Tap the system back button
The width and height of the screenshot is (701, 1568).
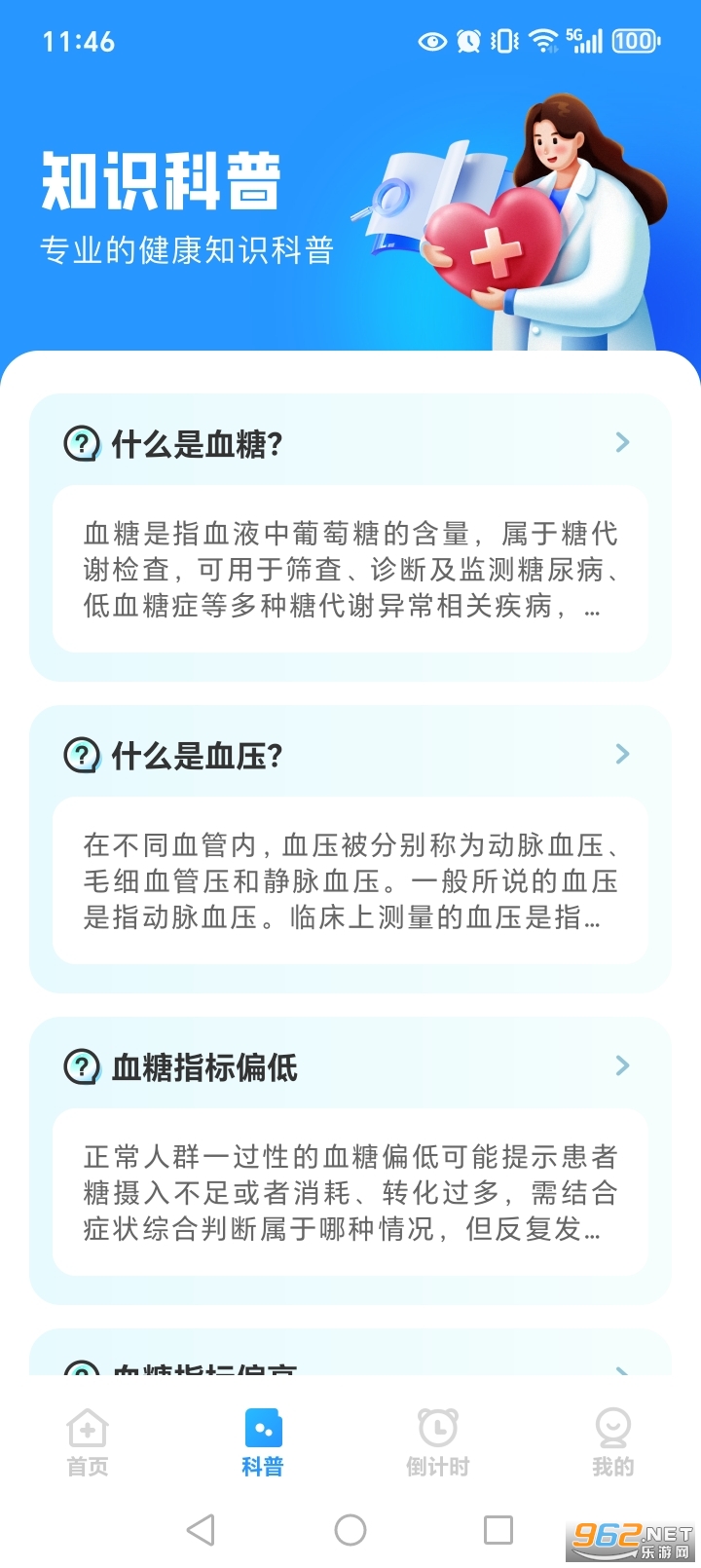point(201,1530)
